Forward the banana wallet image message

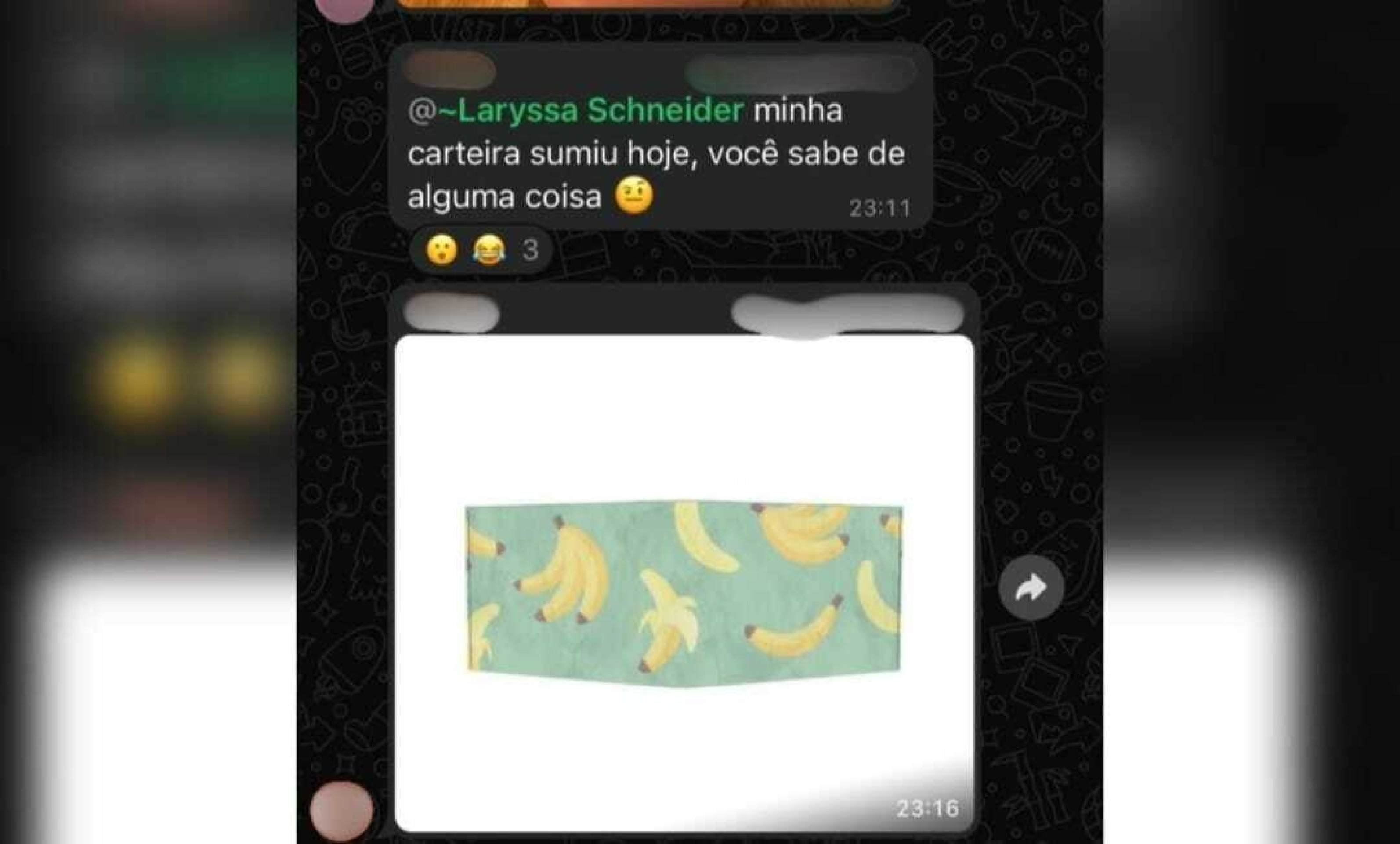tap(1031, 588)
